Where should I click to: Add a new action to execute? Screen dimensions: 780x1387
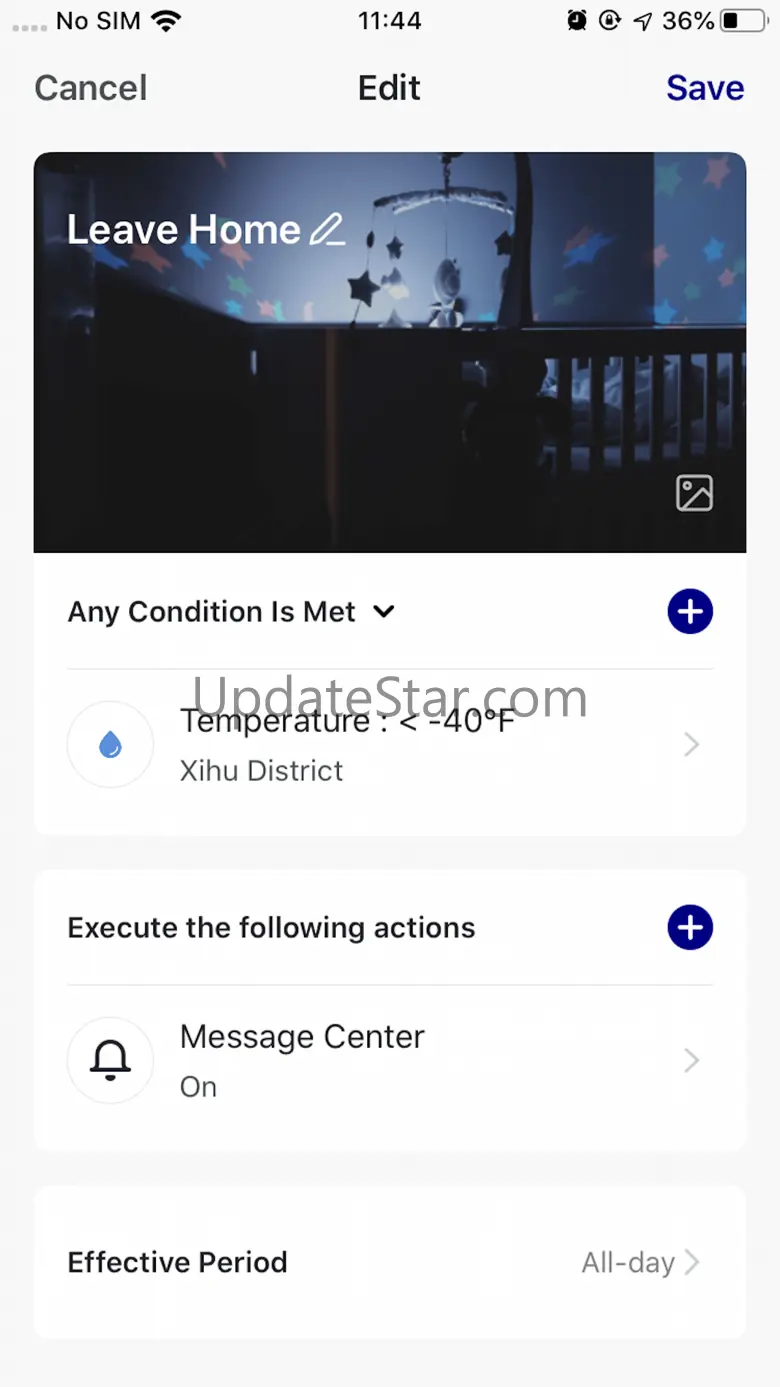[690, 928]
